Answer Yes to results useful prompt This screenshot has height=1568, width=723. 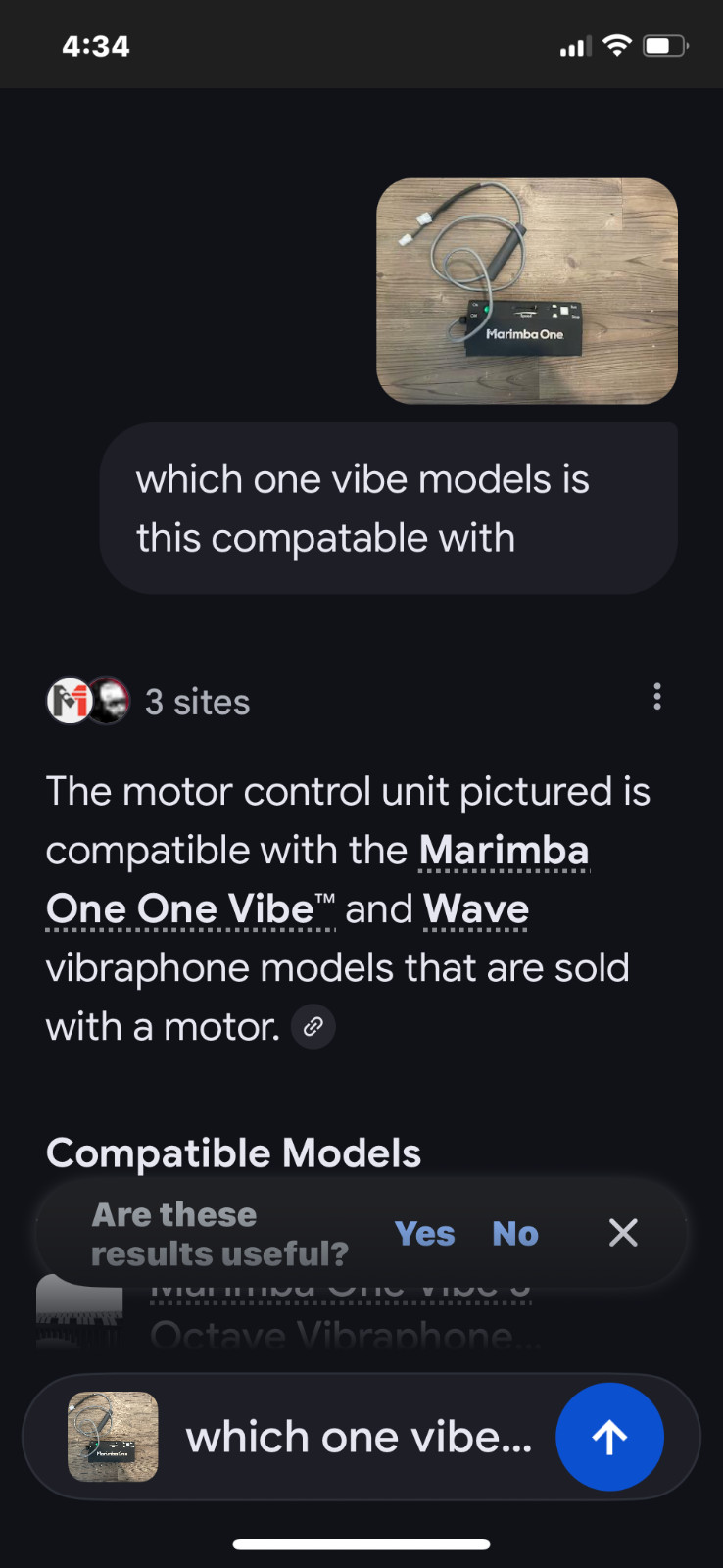pos(424,1233)
